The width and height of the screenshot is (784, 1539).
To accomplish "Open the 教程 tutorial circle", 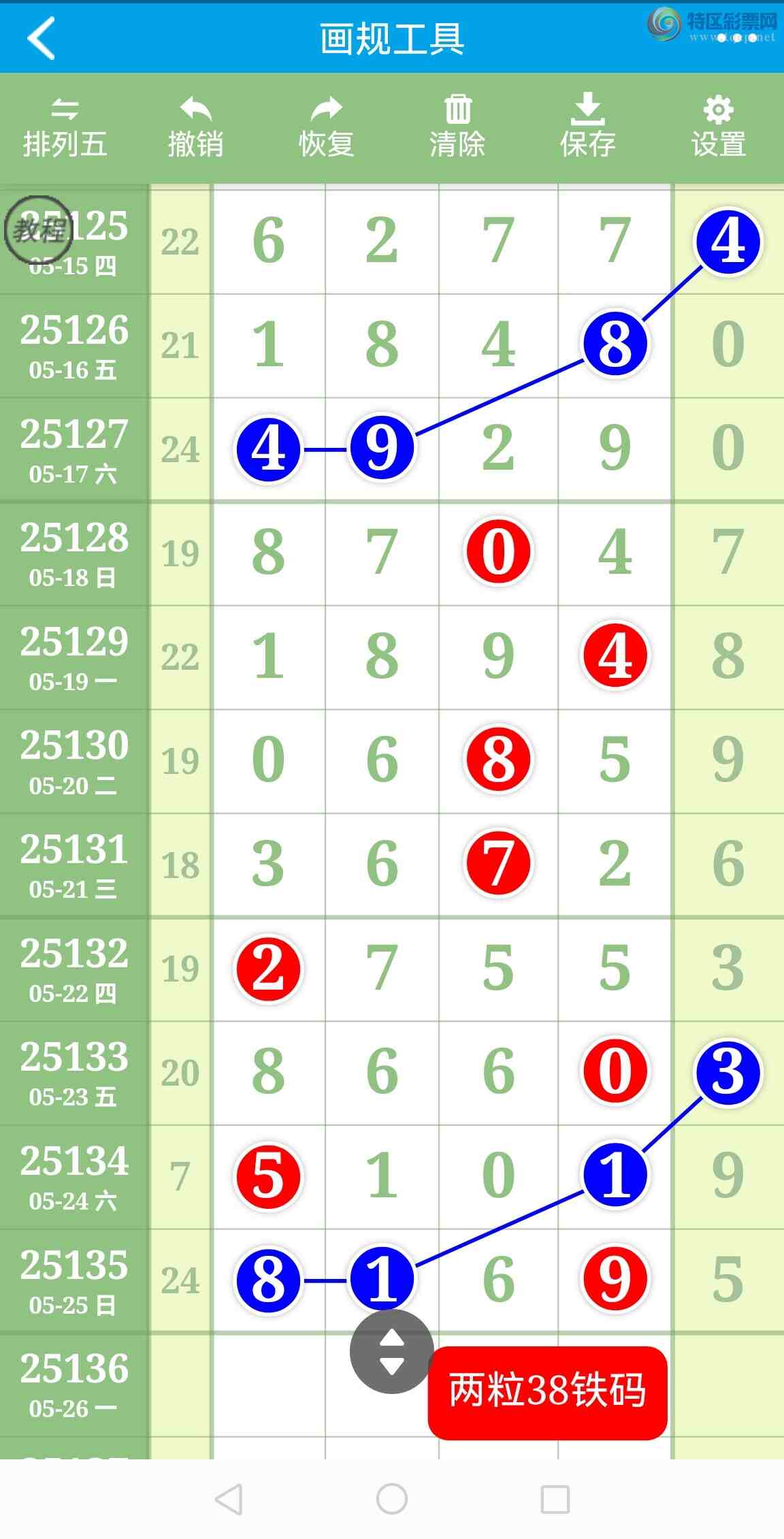I will [39, 230].
